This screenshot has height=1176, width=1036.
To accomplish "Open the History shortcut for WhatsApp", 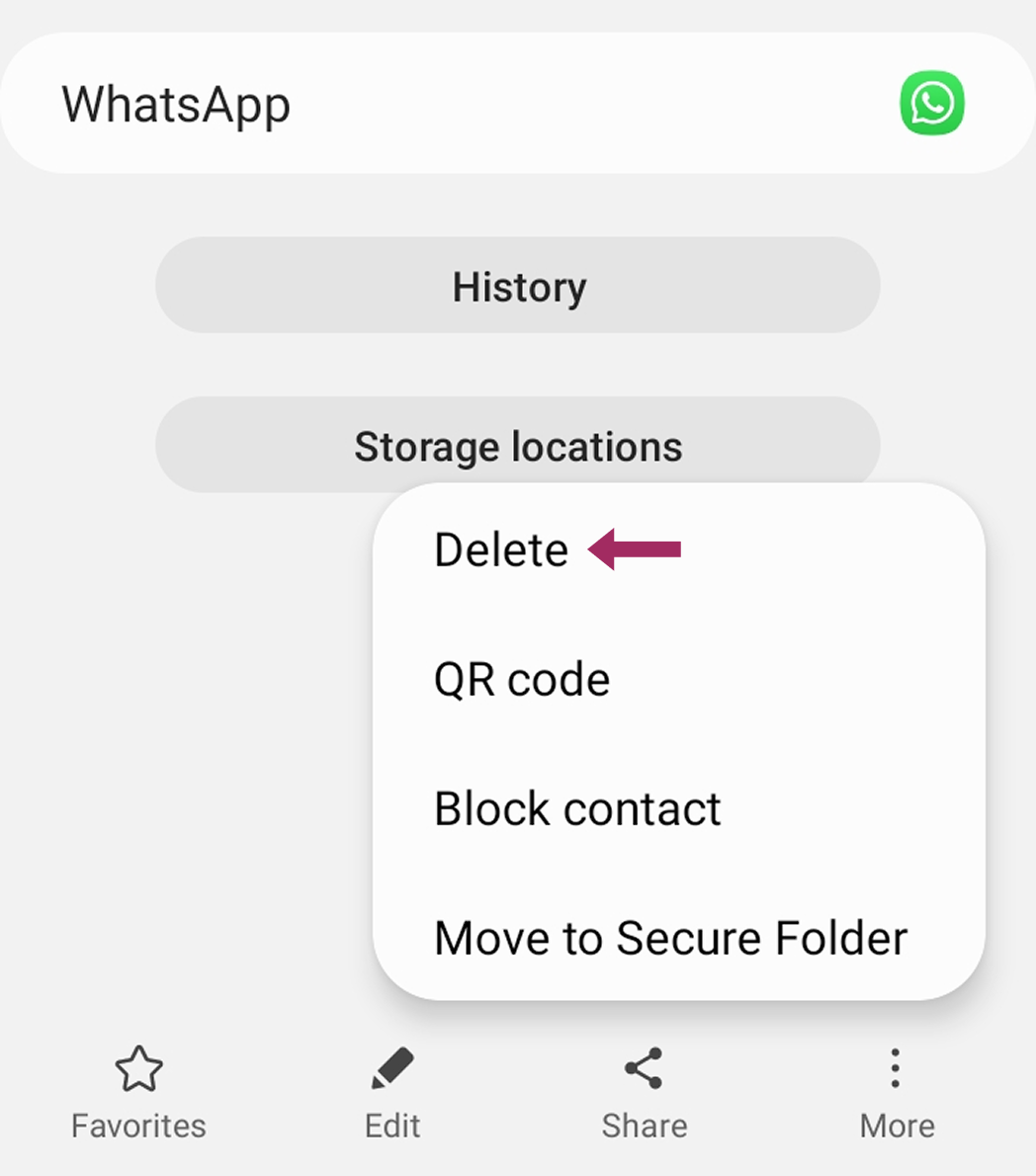I will tap(517, 286).
